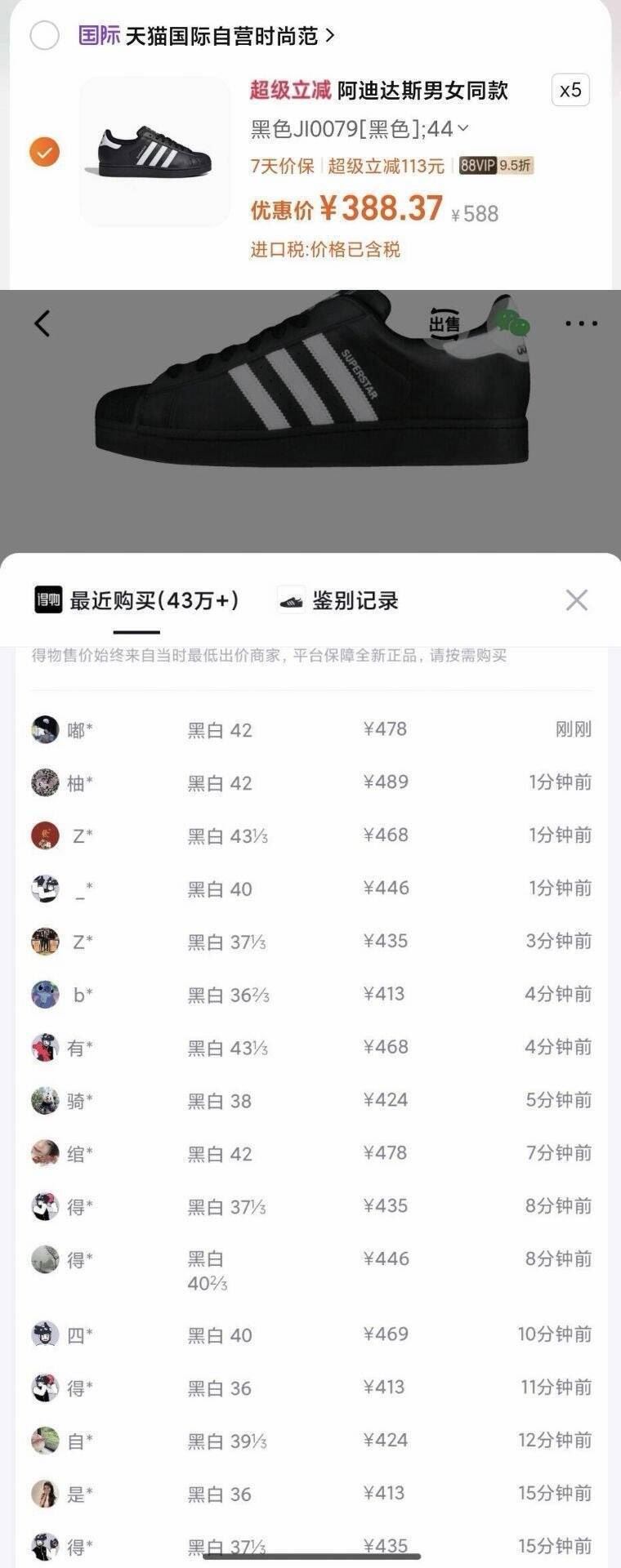Viewport: 621px width, 1568px height.
Task: Switch to the 鉴别记录 tab
Action: (338, 601)
